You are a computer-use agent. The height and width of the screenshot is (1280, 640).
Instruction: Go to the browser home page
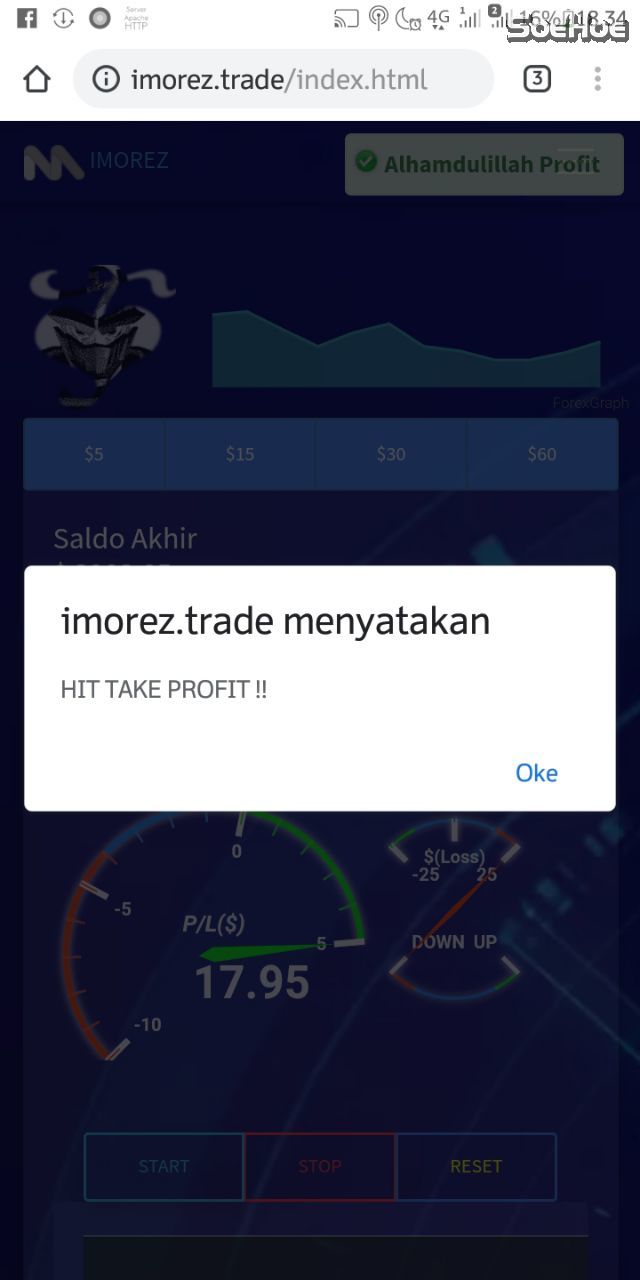(x=37, y=79)
